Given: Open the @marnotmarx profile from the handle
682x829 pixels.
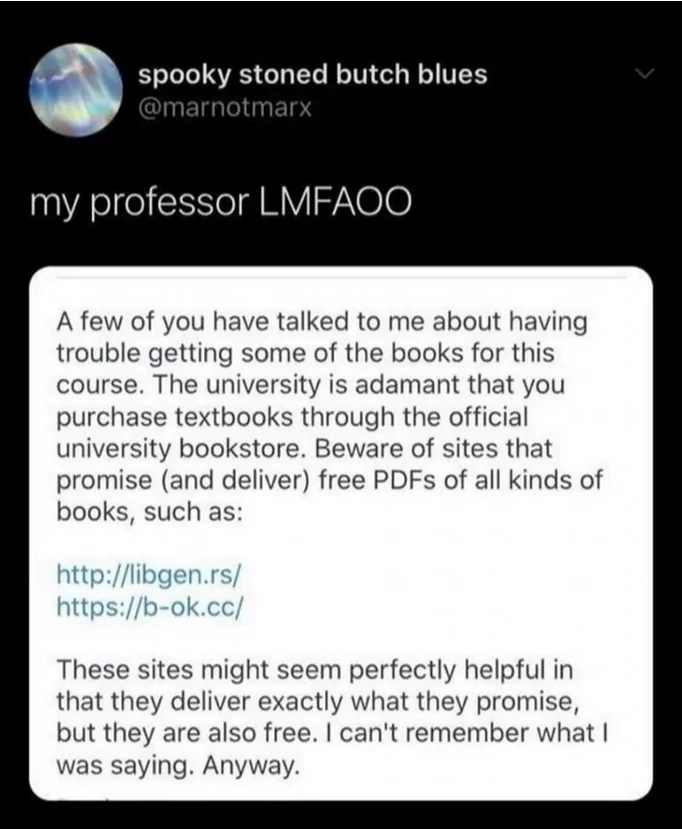Looking at the screenshot, I should (x=227, y=107).
